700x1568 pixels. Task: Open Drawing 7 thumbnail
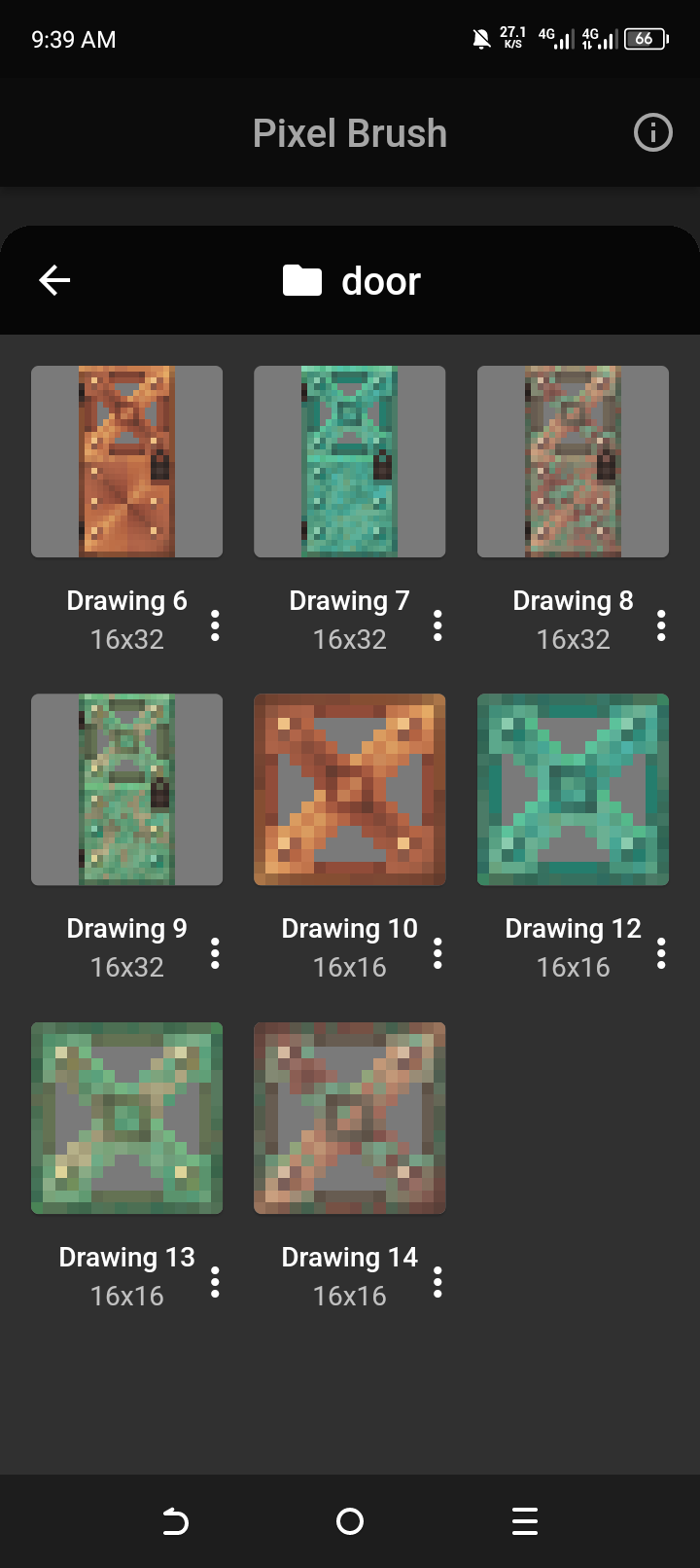(x=349, y=461)
